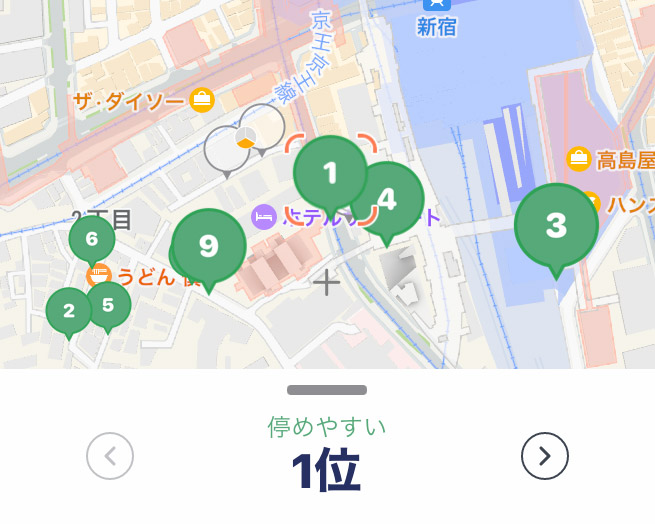The width and height of the screenshot is (655, 524).
Task: Go to the next ranked parking spot
Action: pos(544,456)
